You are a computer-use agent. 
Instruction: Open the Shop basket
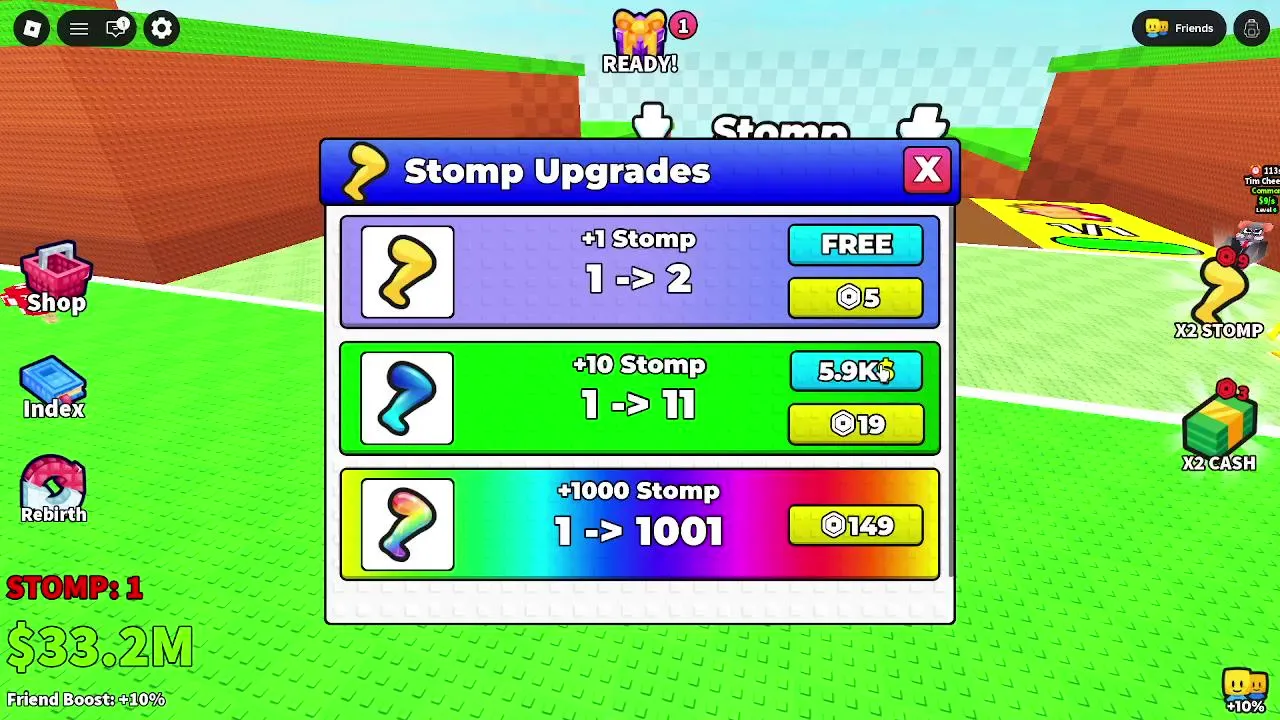(x=56, y=278)
